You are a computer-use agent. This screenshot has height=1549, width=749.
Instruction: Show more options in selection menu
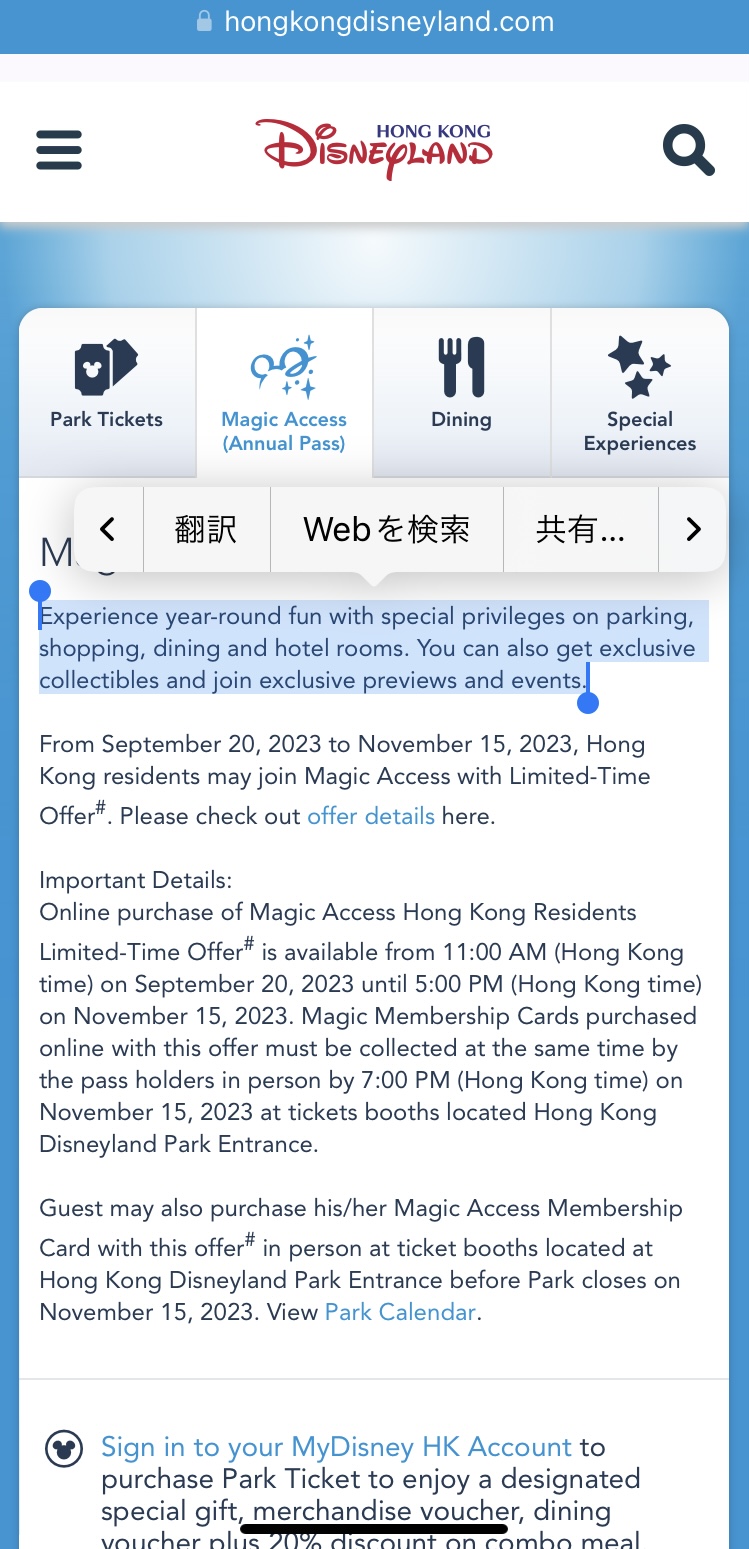tap(693, 529)
